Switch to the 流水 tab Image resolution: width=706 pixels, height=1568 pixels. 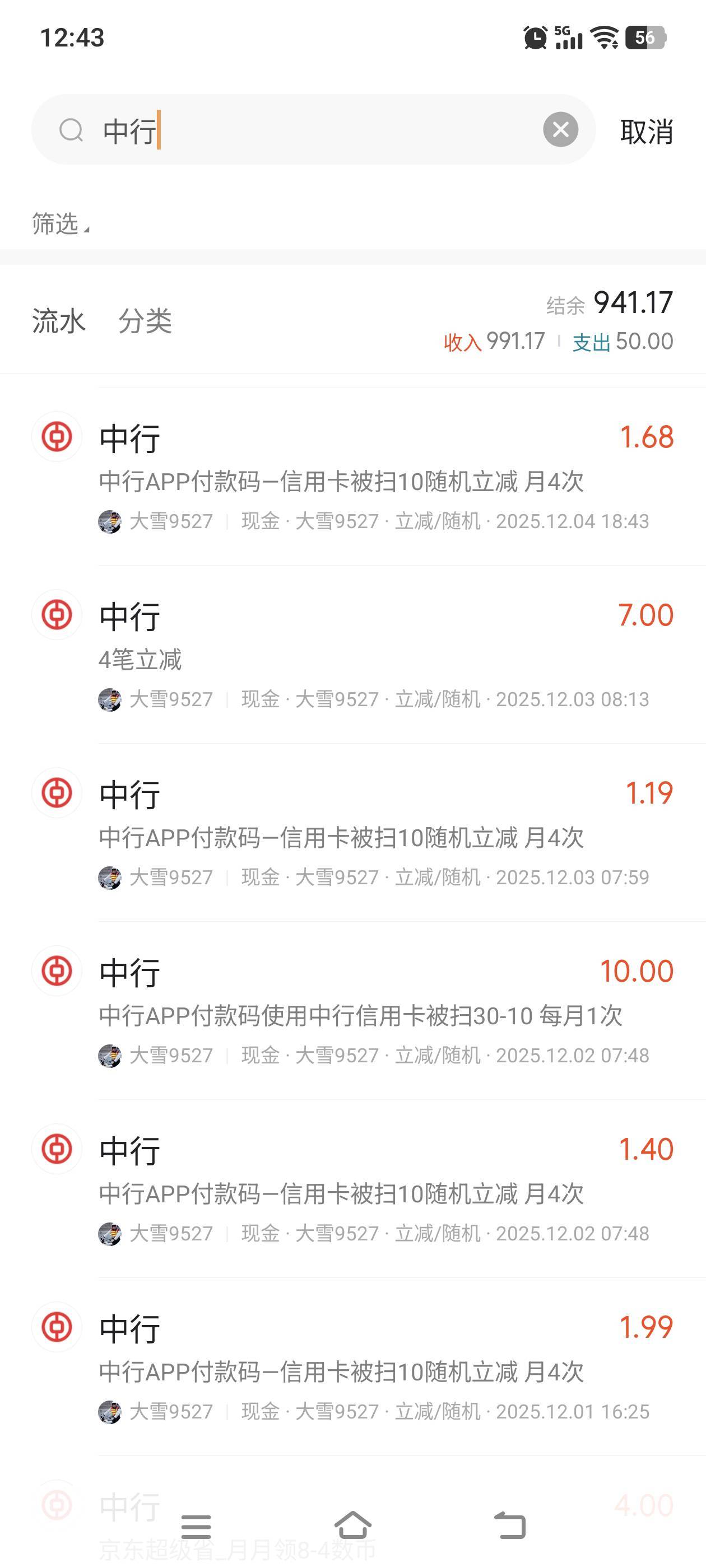[x=58, y=321]
